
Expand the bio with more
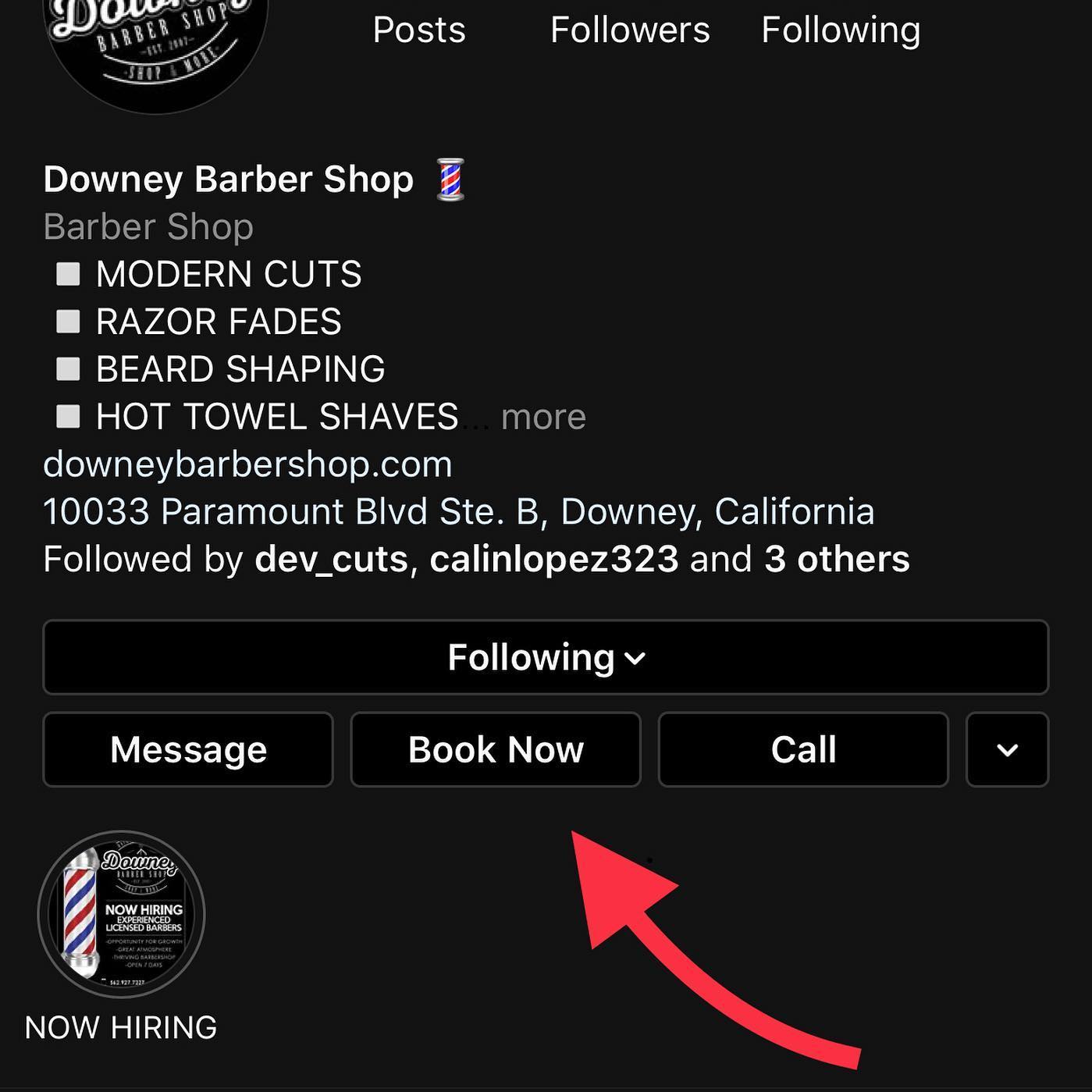tap(543, 417)
